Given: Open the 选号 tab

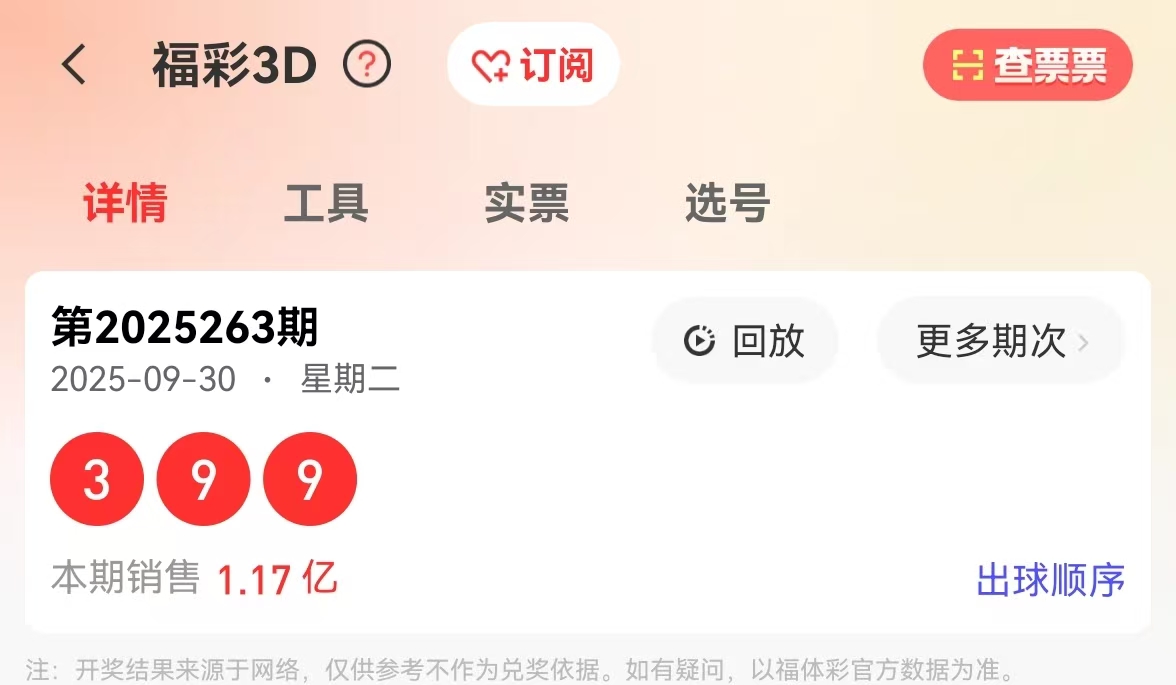Looking at the screenshot, I should [727, 203].
